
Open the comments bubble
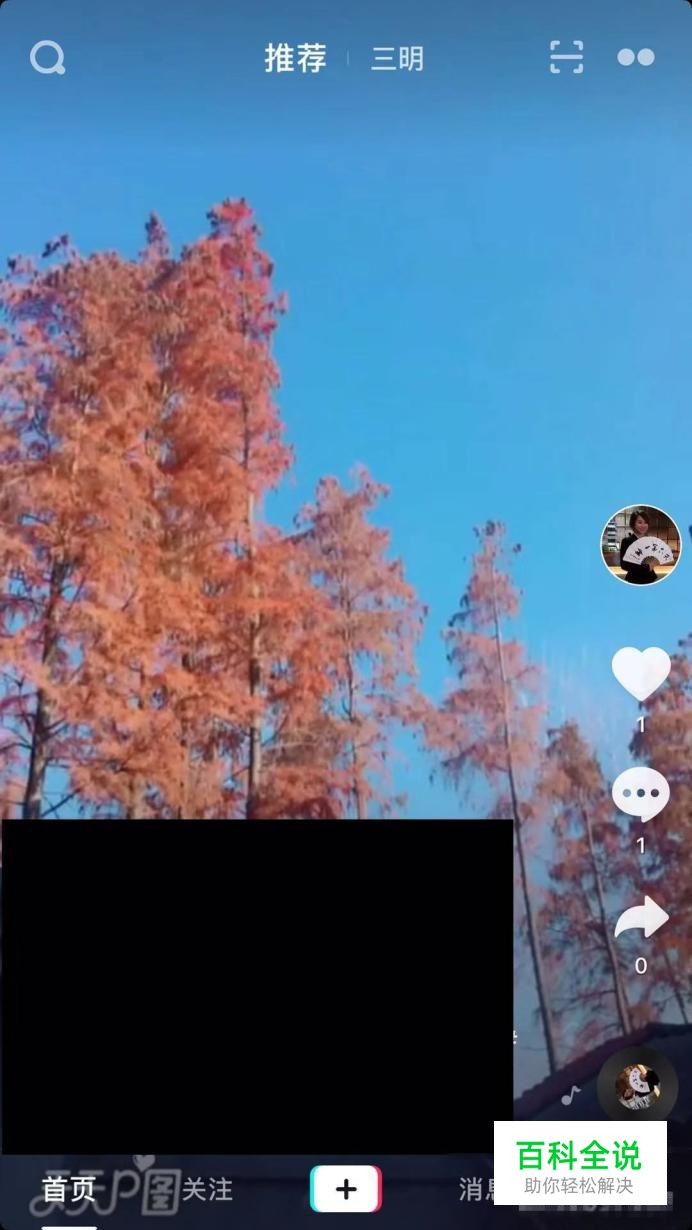[x=641, y=796]
